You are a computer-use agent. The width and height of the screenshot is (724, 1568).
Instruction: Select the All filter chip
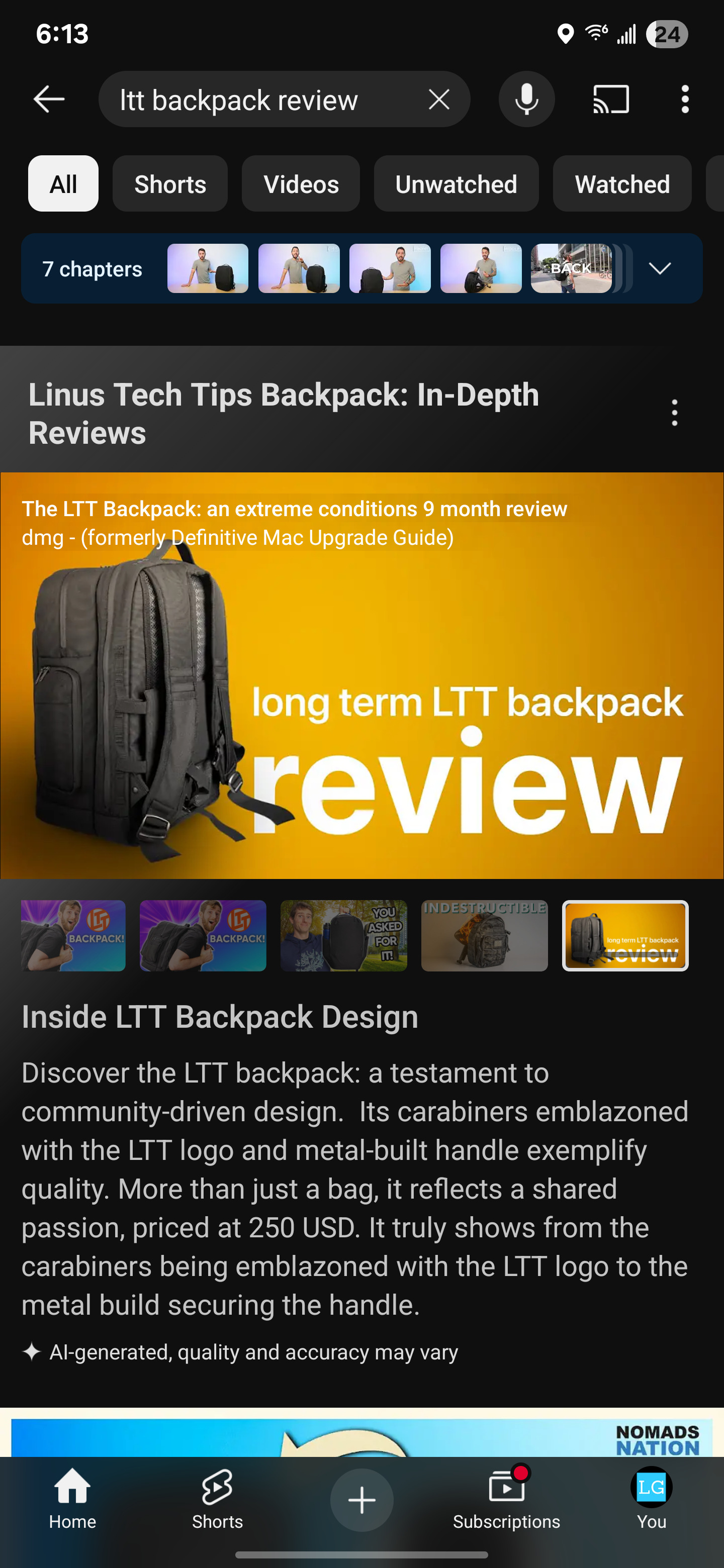[x=63, y=184]
